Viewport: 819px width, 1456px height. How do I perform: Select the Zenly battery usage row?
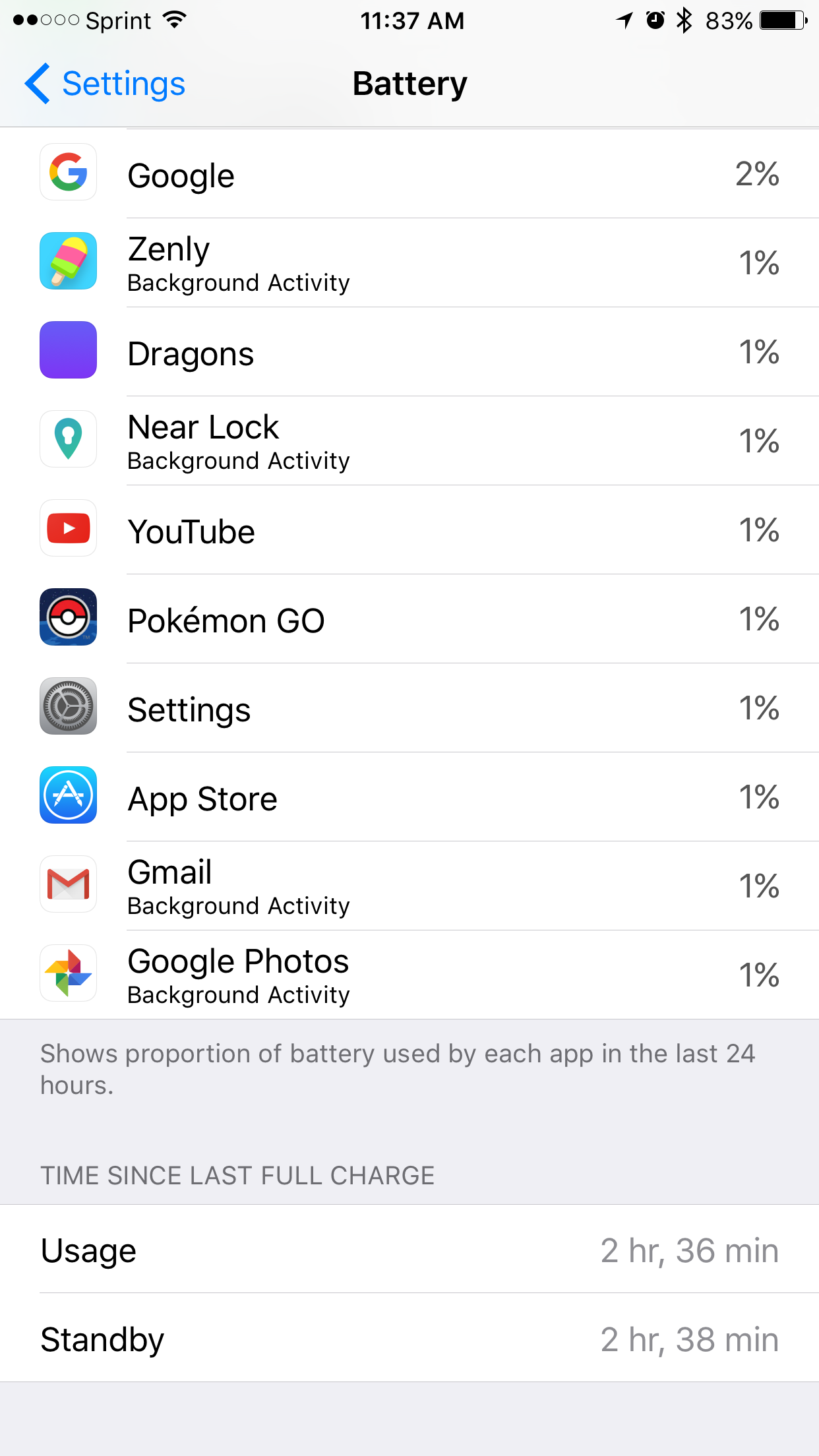click(x=409, y=262)
